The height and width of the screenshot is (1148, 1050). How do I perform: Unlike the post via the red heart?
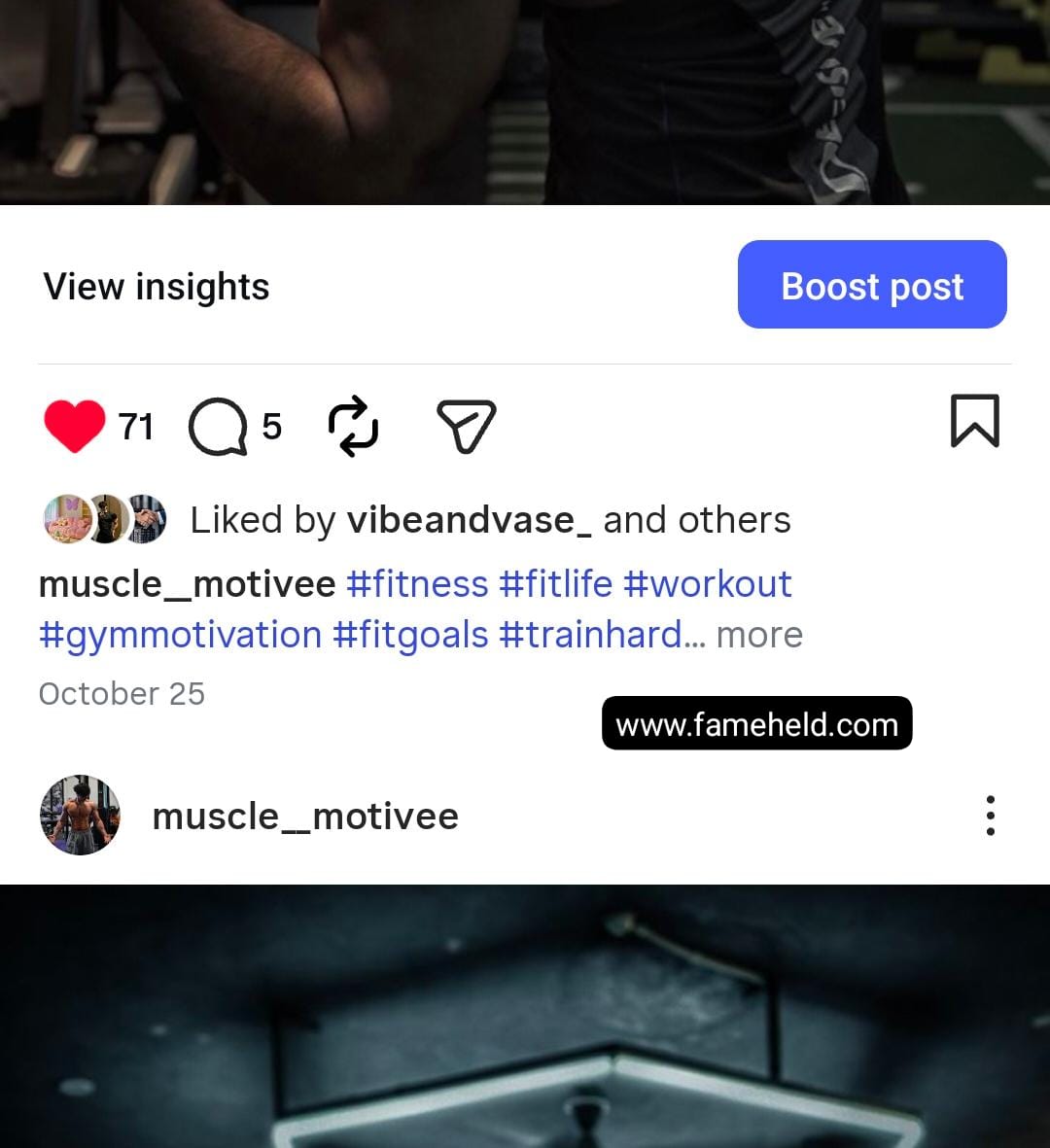[x=74, y=426]
